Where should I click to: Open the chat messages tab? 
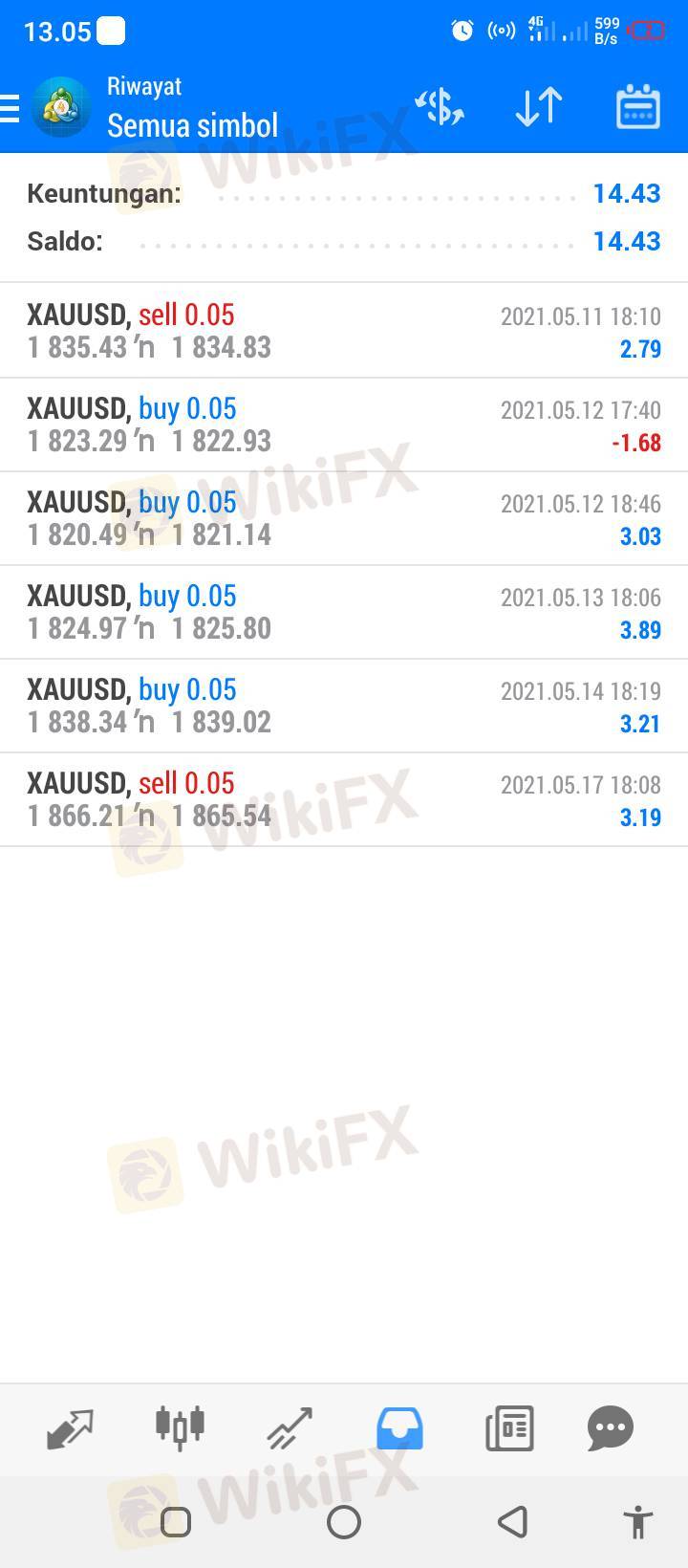click(611, 1429)
